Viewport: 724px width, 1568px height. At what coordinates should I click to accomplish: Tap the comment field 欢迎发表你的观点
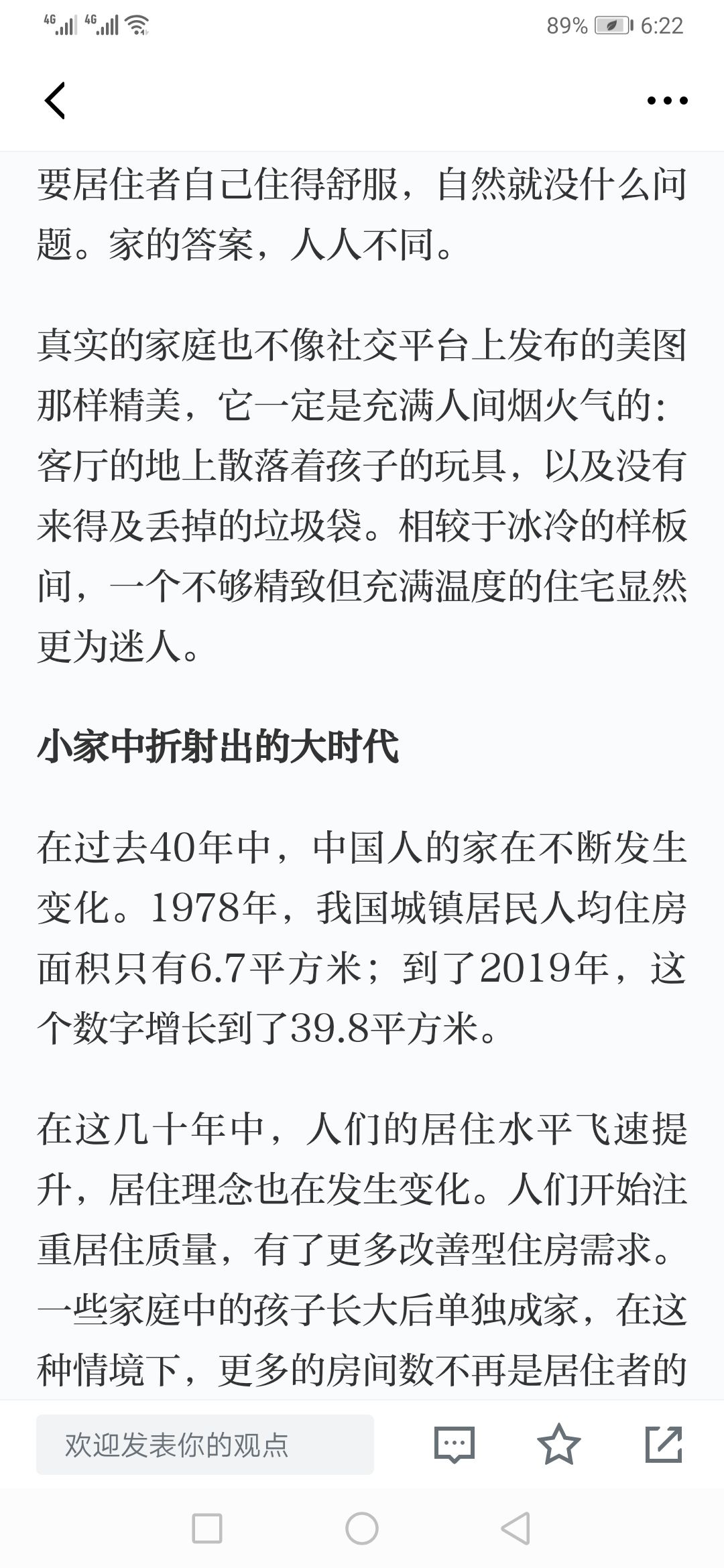coord(204,1444)
